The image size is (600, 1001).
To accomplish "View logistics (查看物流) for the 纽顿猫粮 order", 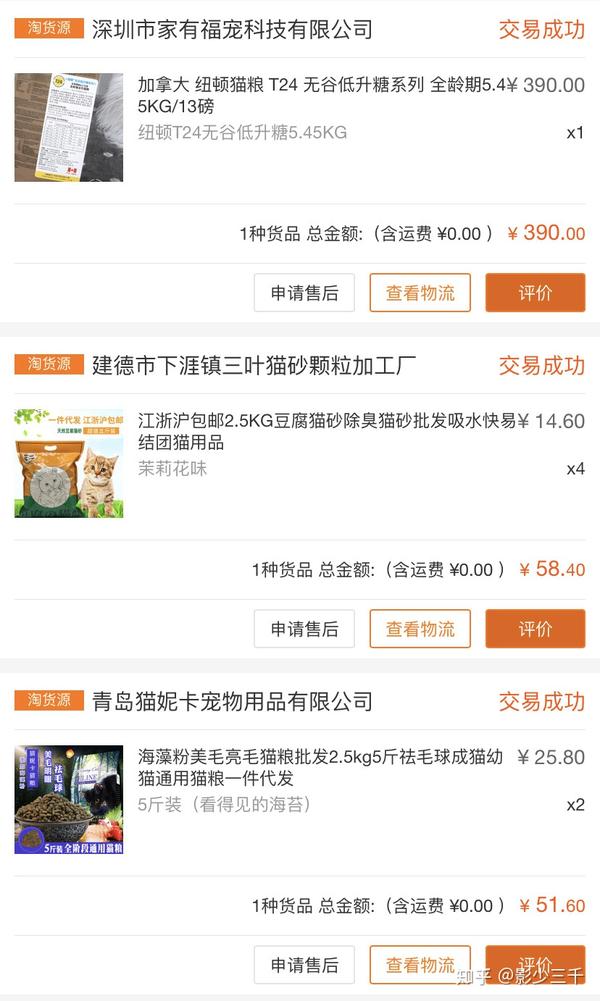I will 420,293.
